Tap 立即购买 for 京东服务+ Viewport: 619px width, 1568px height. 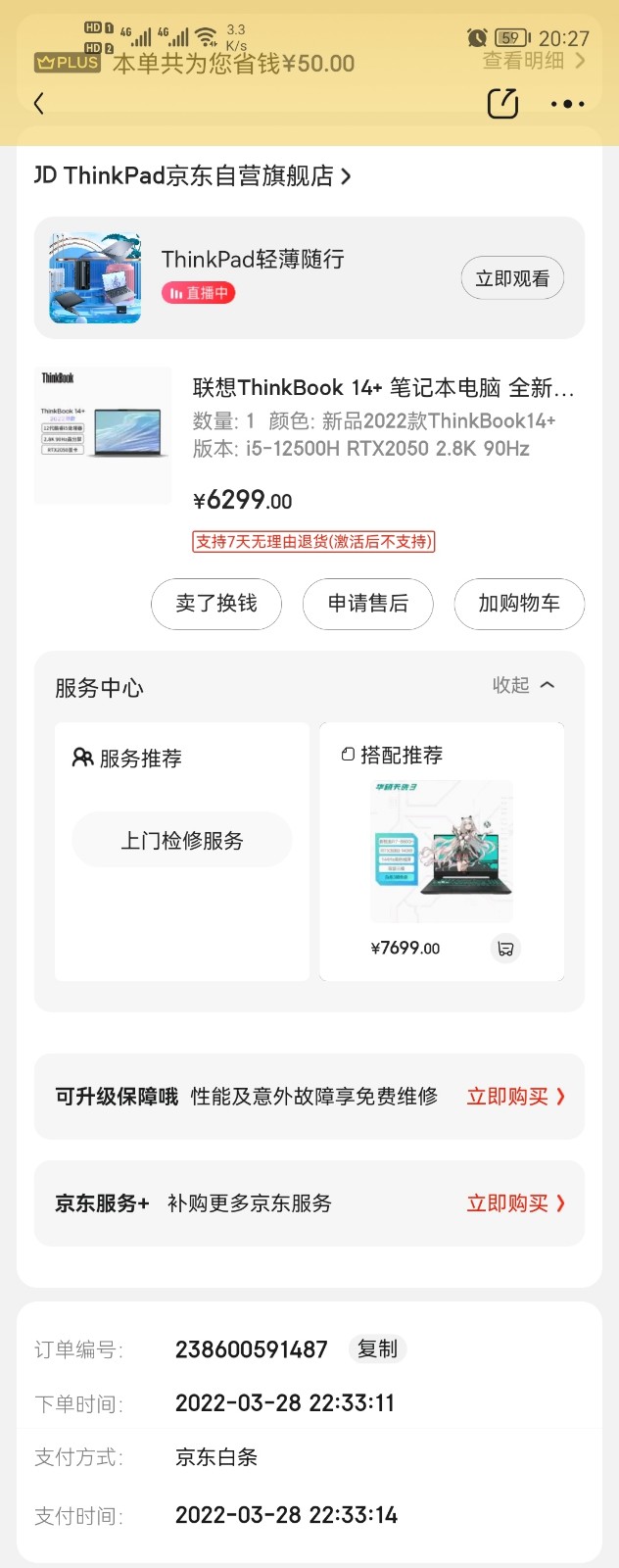pyautogui.click(x=515, y=1203)
